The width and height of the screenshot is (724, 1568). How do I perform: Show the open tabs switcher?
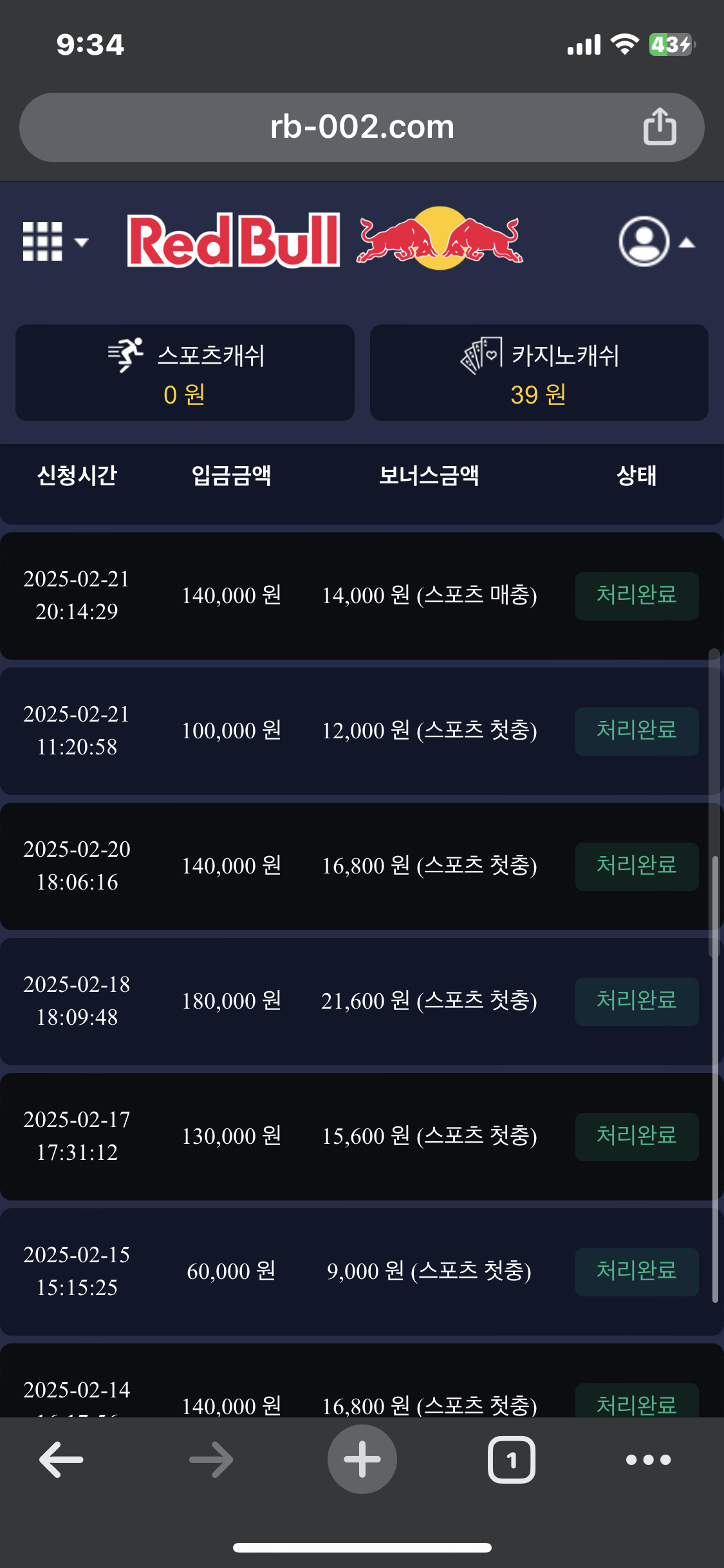(x=512, y=1459)
